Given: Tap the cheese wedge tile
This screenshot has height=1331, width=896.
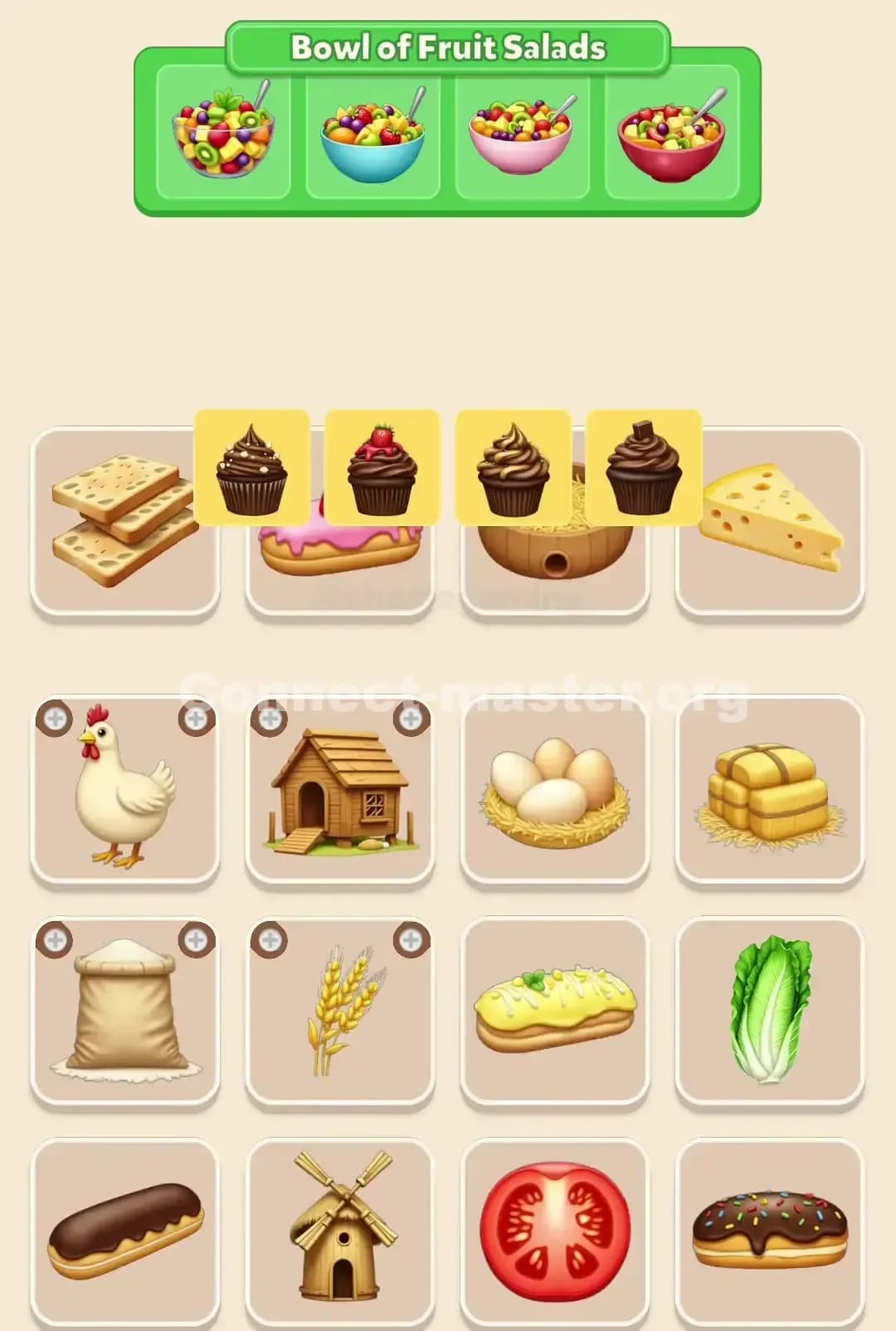Looking at the screenshot, I should (768, 523).
